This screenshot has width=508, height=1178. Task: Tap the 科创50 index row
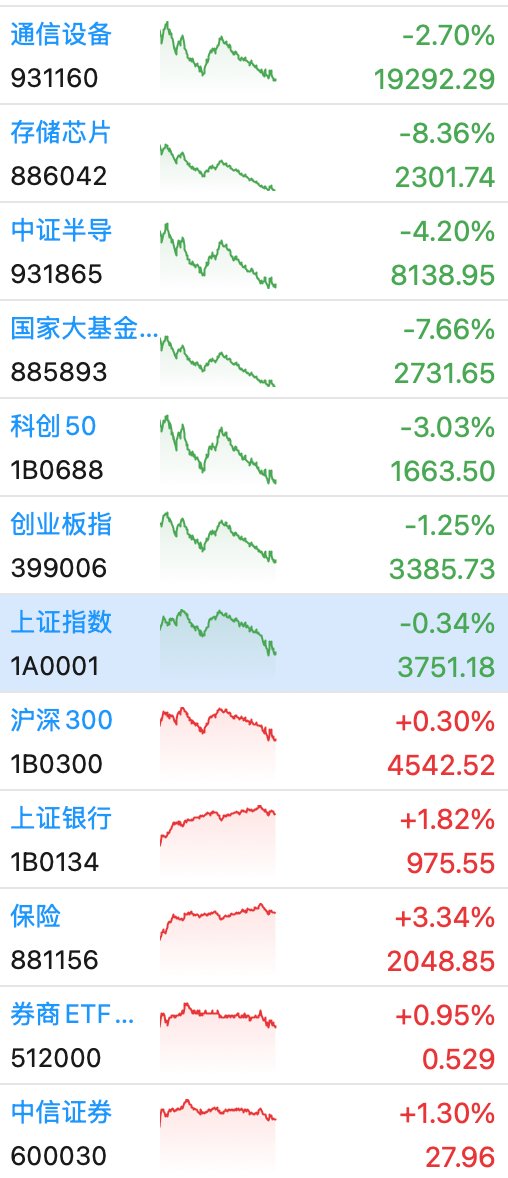click(x=254, y=447)
